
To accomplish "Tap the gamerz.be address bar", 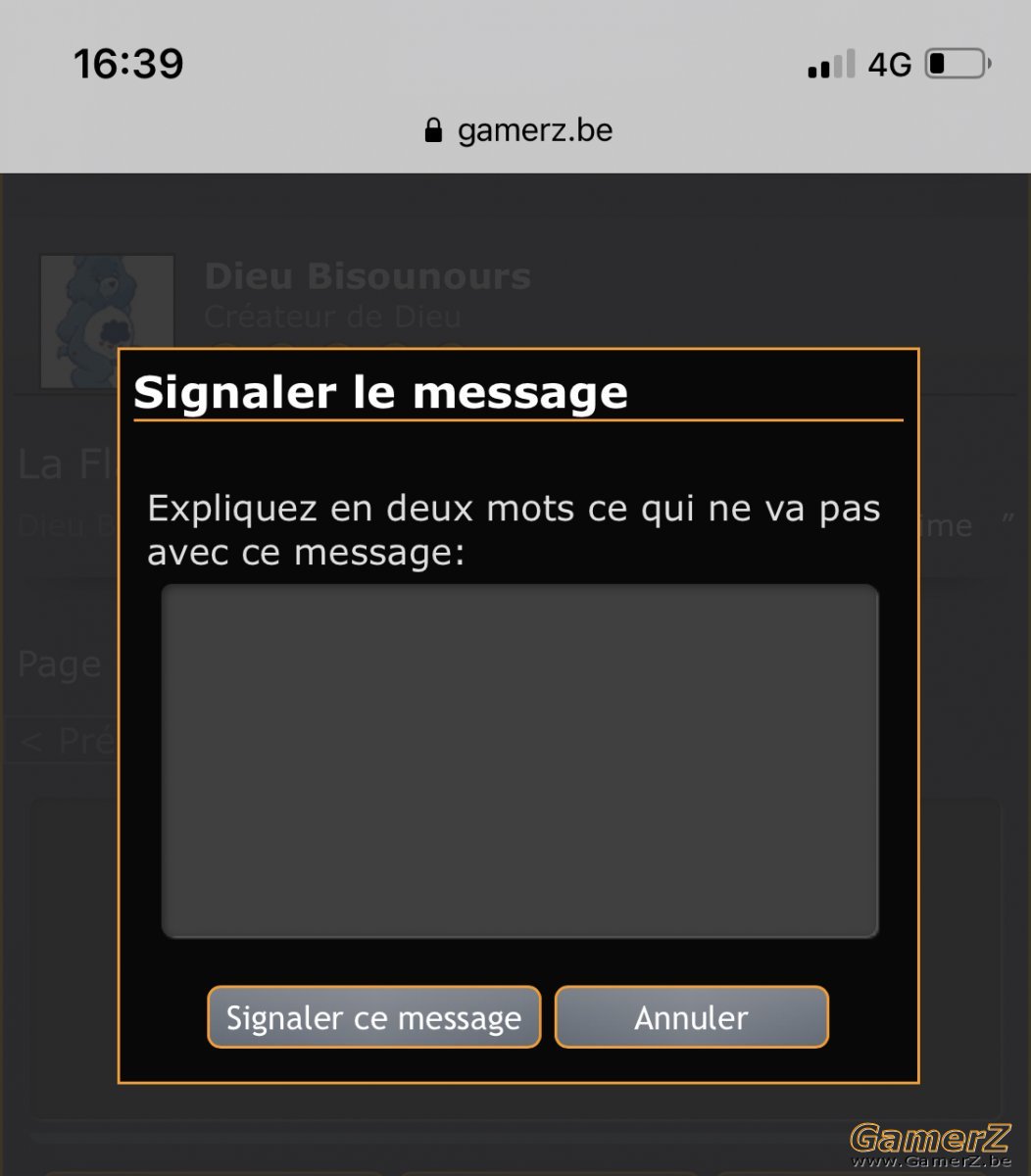I will (x=517, y=130).
